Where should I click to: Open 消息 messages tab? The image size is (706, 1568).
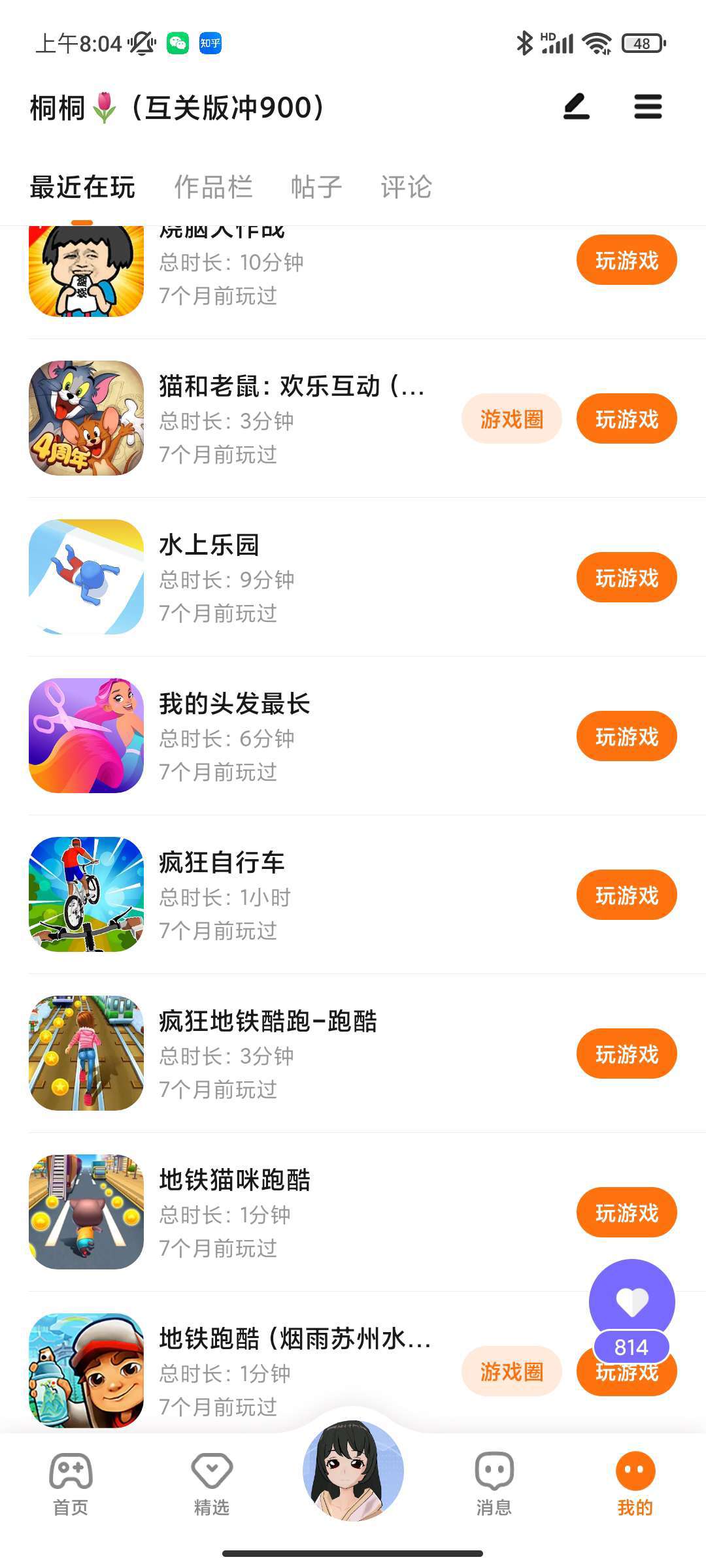click(x=494, y=1482)
